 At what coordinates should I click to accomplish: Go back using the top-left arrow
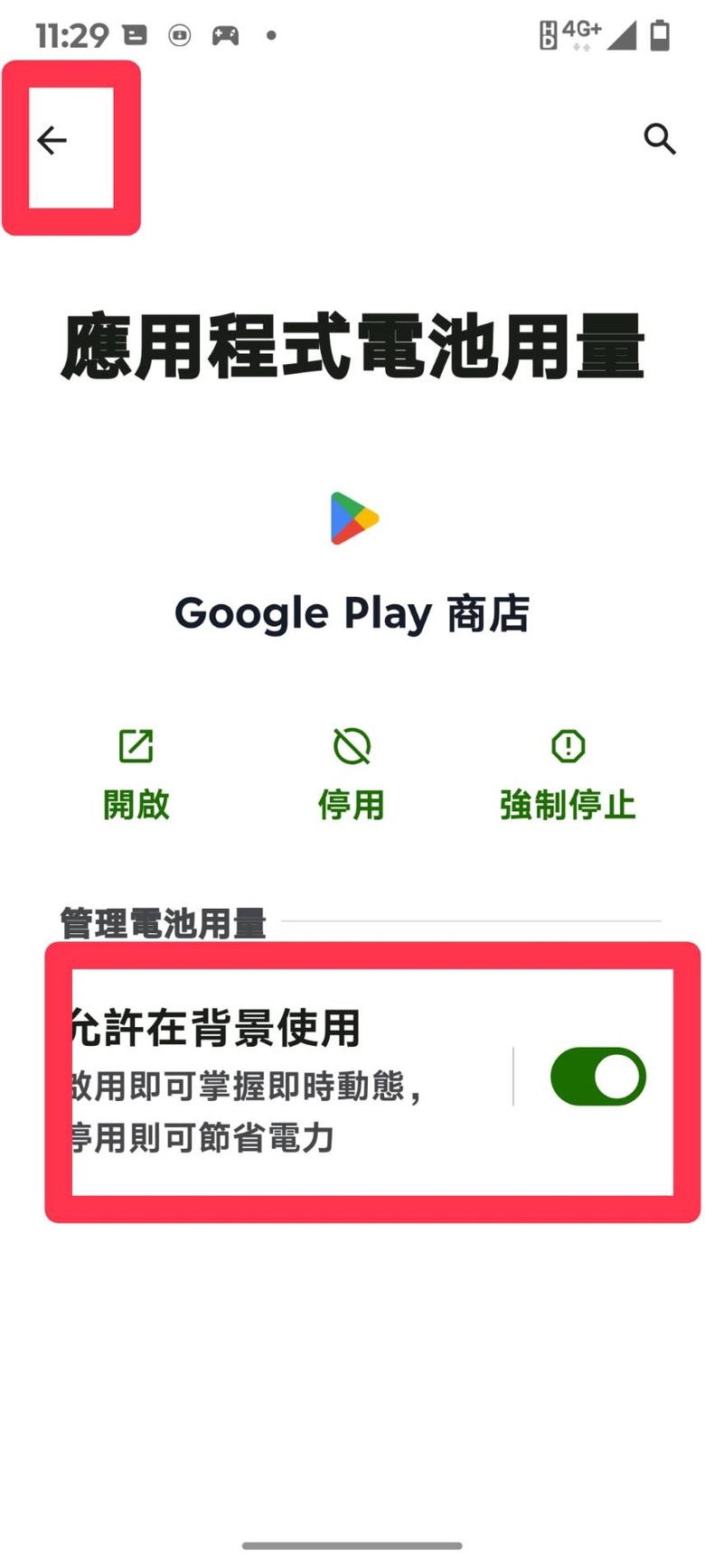(x=52, y=140)
